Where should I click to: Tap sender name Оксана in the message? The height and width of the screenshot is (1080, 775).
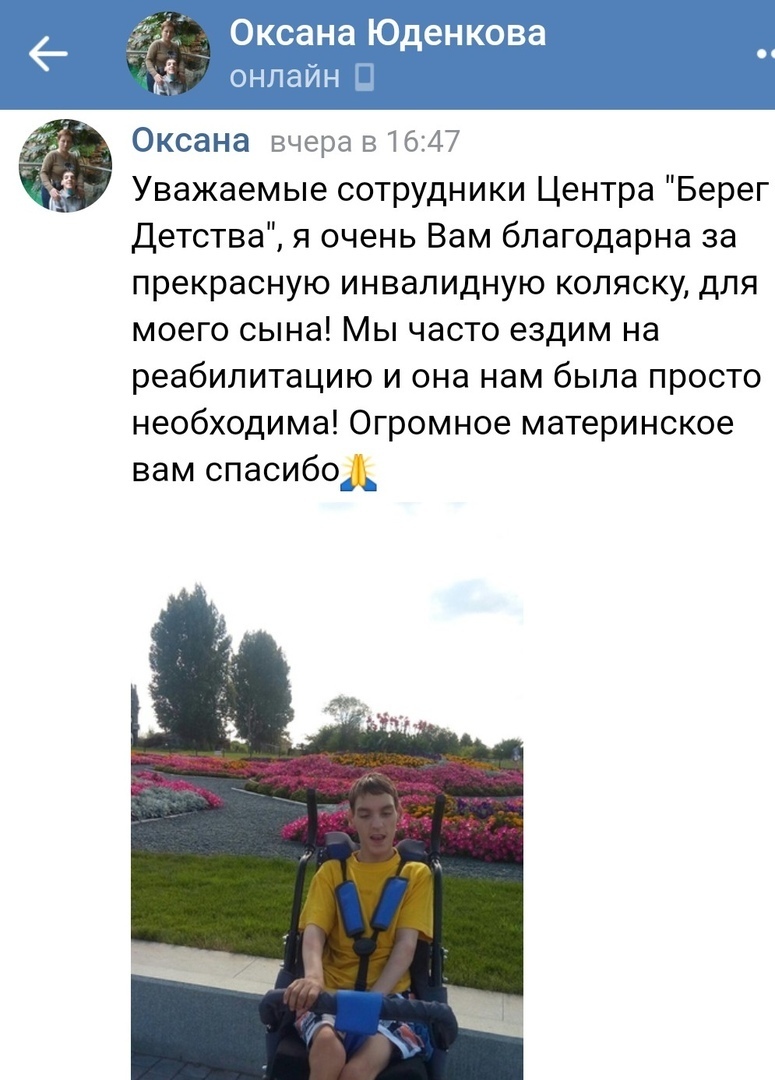pyautogui.click(x=190, y=141)
